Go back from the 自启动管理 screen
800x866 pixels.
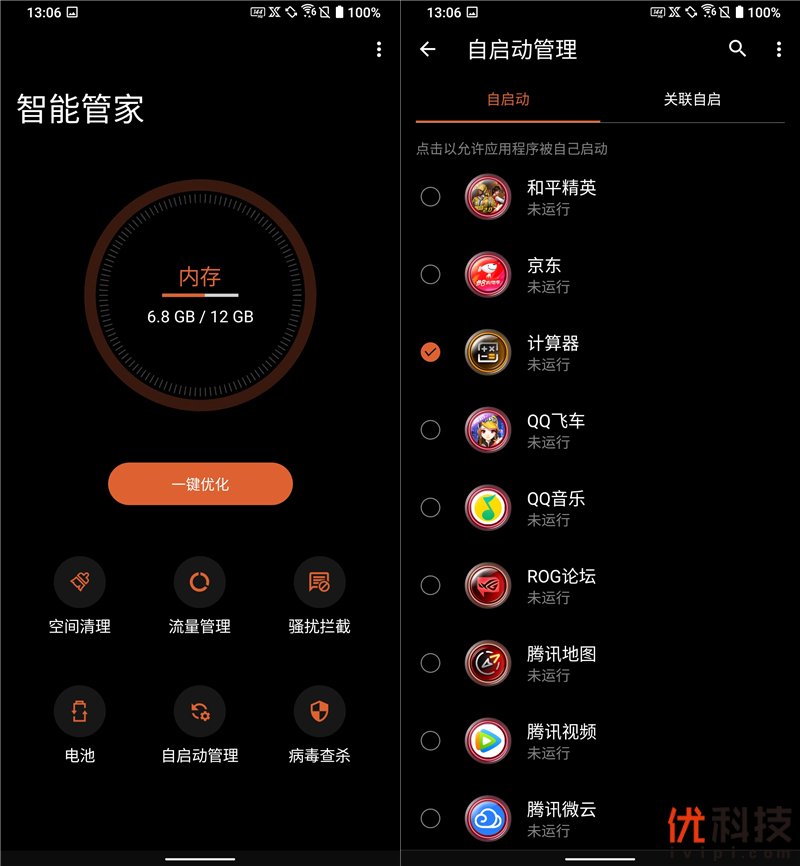tap(428, 49)
